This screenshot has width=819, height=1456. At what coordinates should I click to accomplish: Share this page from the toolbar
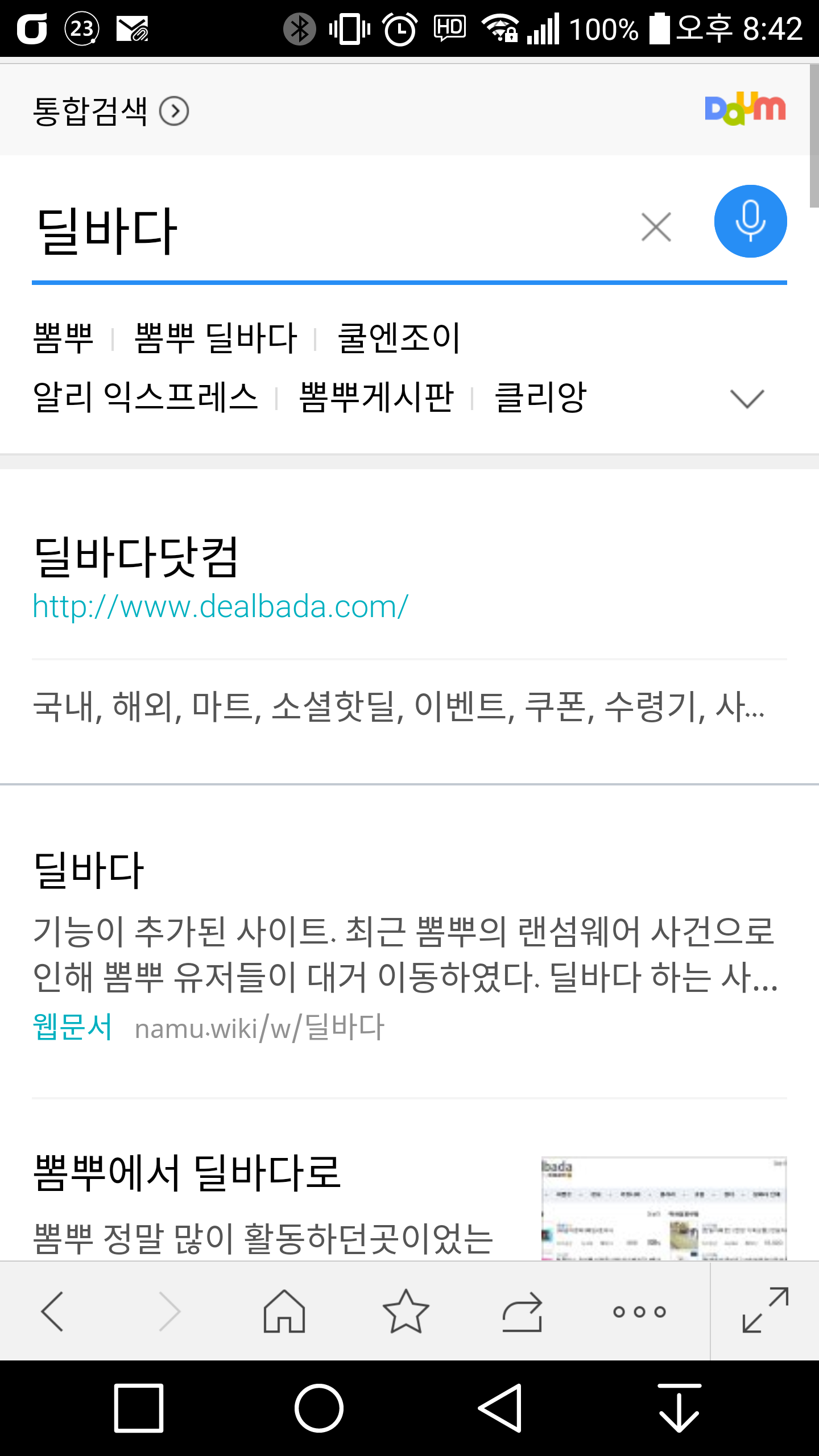[522, 1312]
